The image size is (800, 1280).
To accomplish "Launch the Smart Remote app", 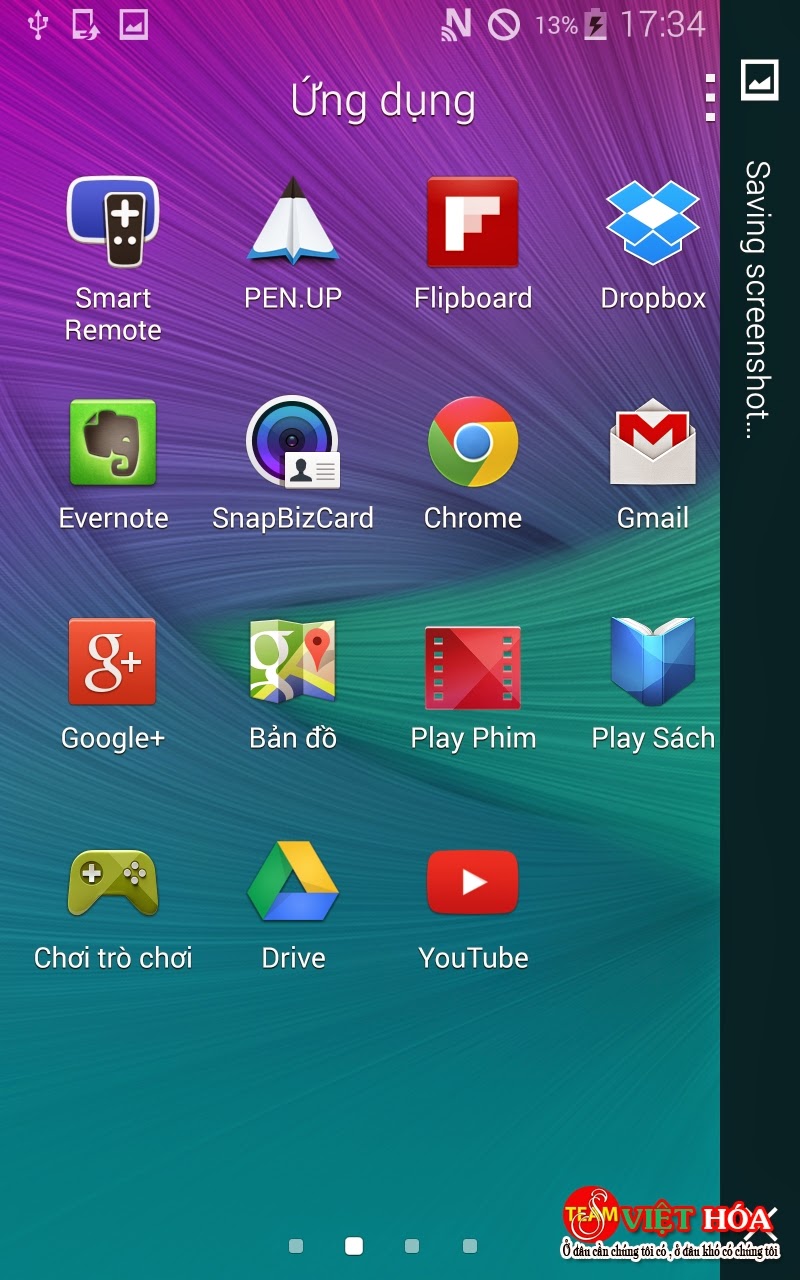I will pyautogui.click(x=113, y=223).
